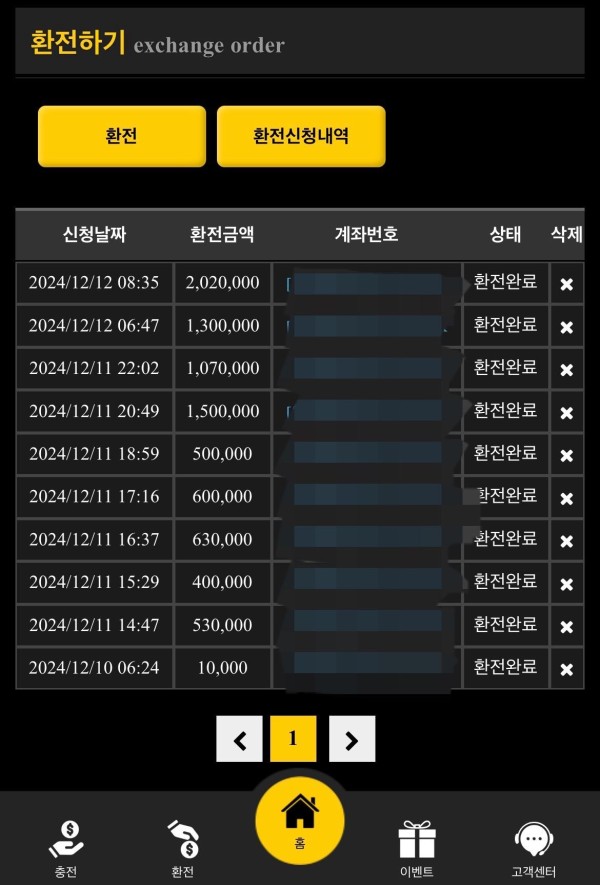This screenshot has width=600, height=885.
Task: Remove the 630,000 exchange row
Action: coord(566,541)
